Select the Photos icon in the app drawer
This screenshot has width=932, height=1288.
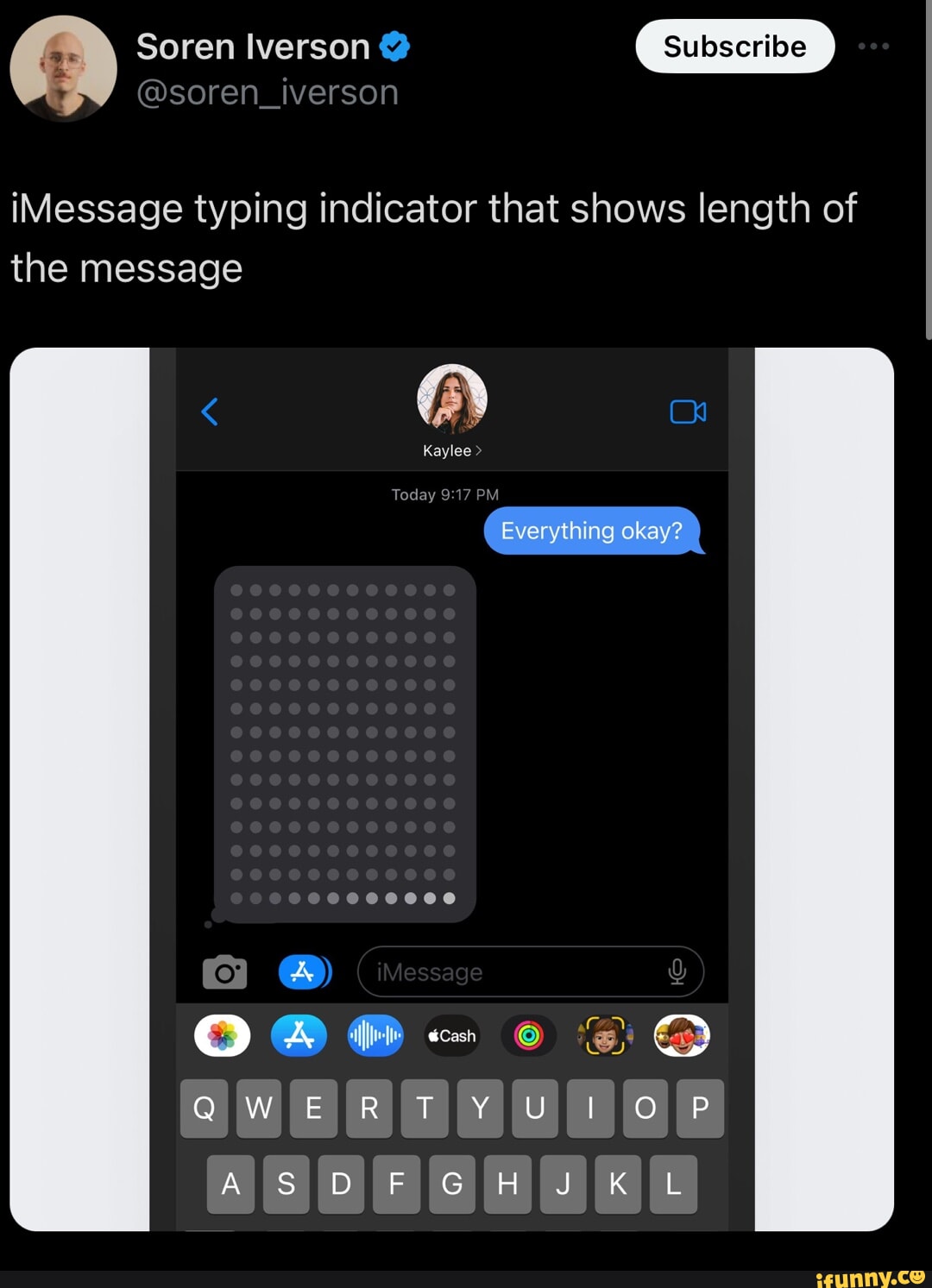222,1035
